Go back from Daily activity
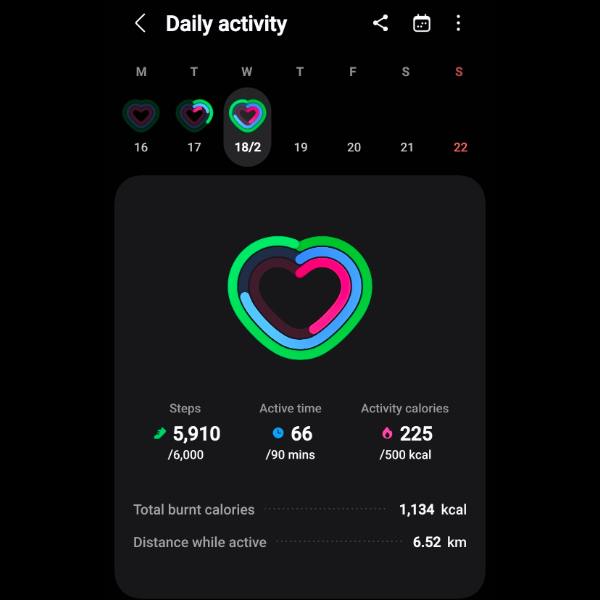This screenshot has width=600, height=600. 140,23
